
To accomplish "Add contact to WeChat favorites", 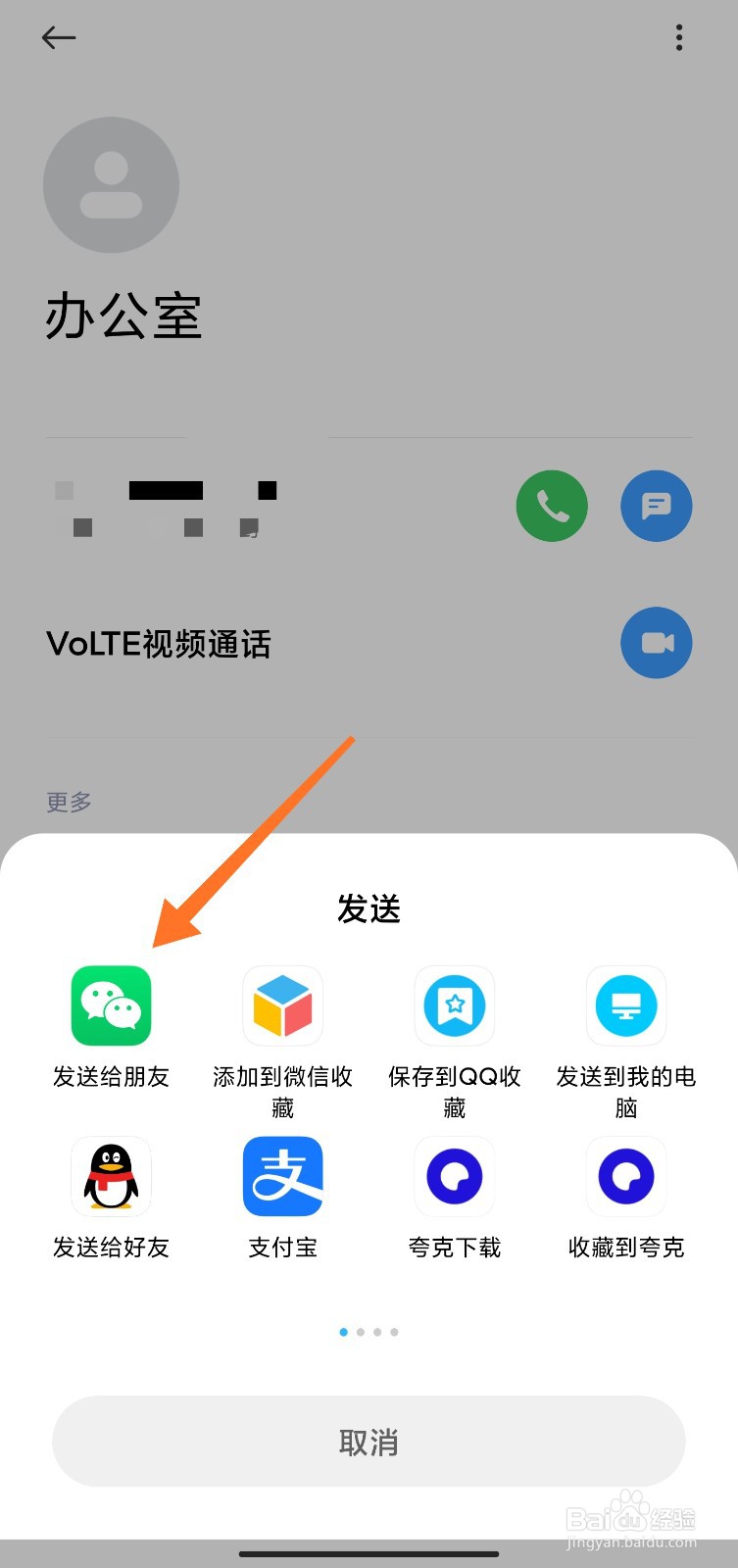I will pos(282,1005).
